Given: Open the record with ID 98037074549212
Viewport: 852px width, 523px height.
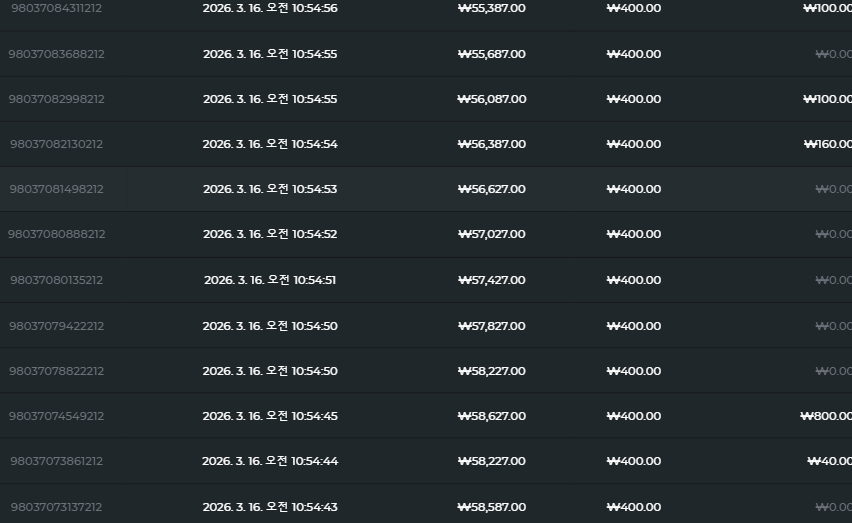Looking at the screenshot, I should coord(57,416).
